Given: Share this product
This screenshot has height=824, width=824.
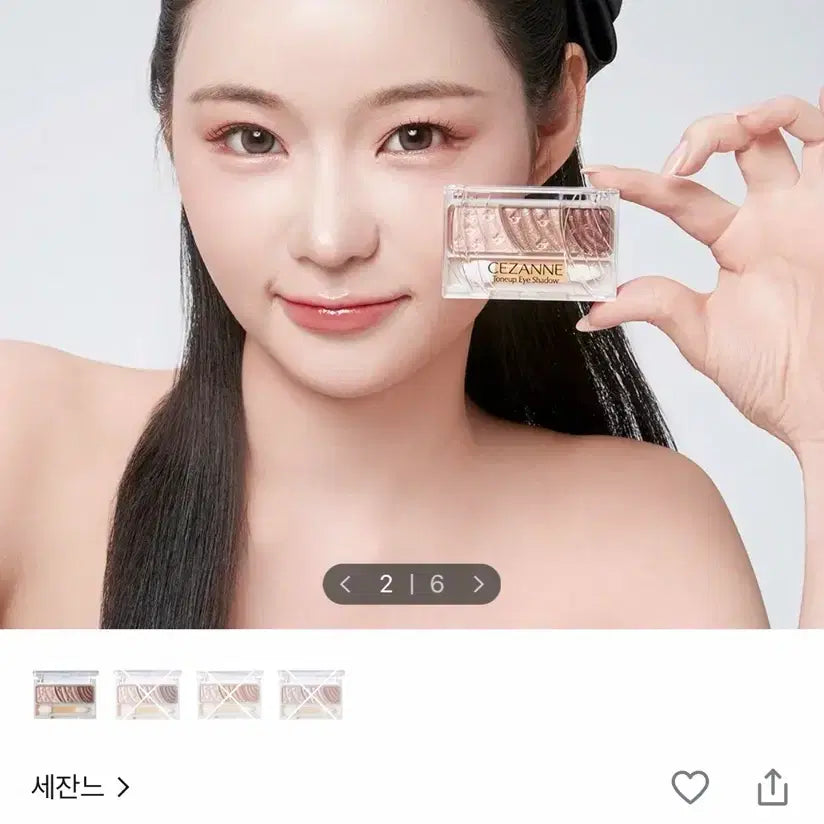Looking at the screenshot, I should (772, 787).
